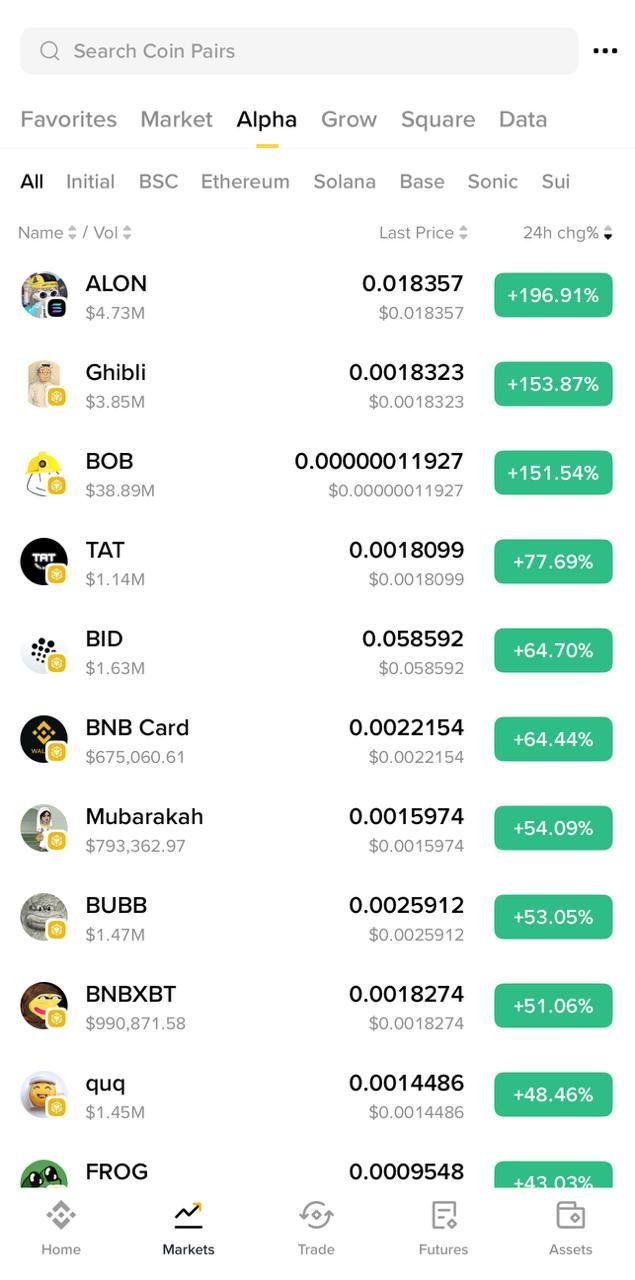This screenshot has width=635, height=1280.
Task: View the Ghibli token row
Action: pyautogui.click(x=116, y=385)
